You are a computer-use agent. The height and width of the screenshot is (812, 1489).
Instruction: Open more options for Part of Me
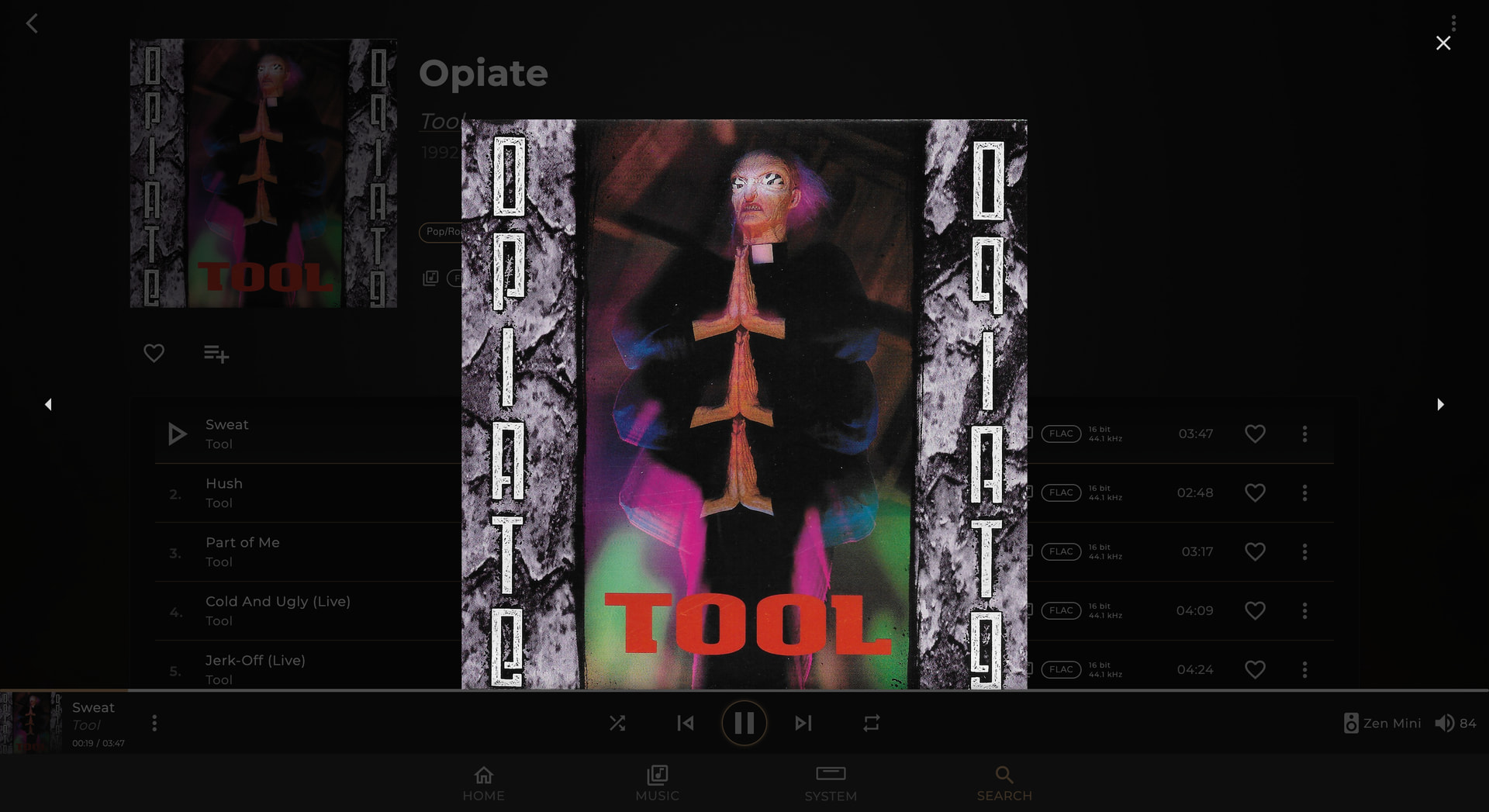[x=1304, y=551]
